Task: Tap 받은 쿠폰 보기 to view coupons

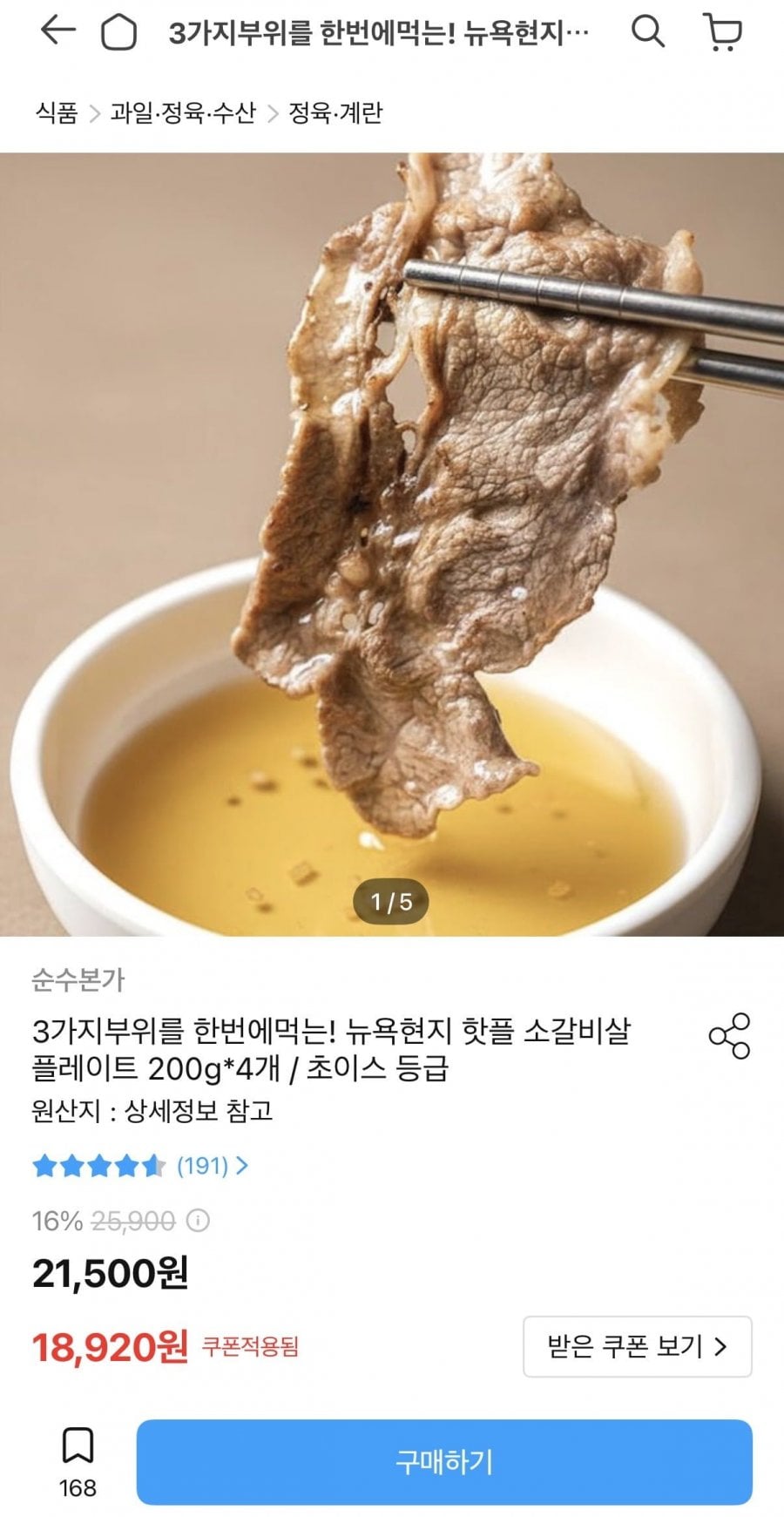Action: point(637,1346)
